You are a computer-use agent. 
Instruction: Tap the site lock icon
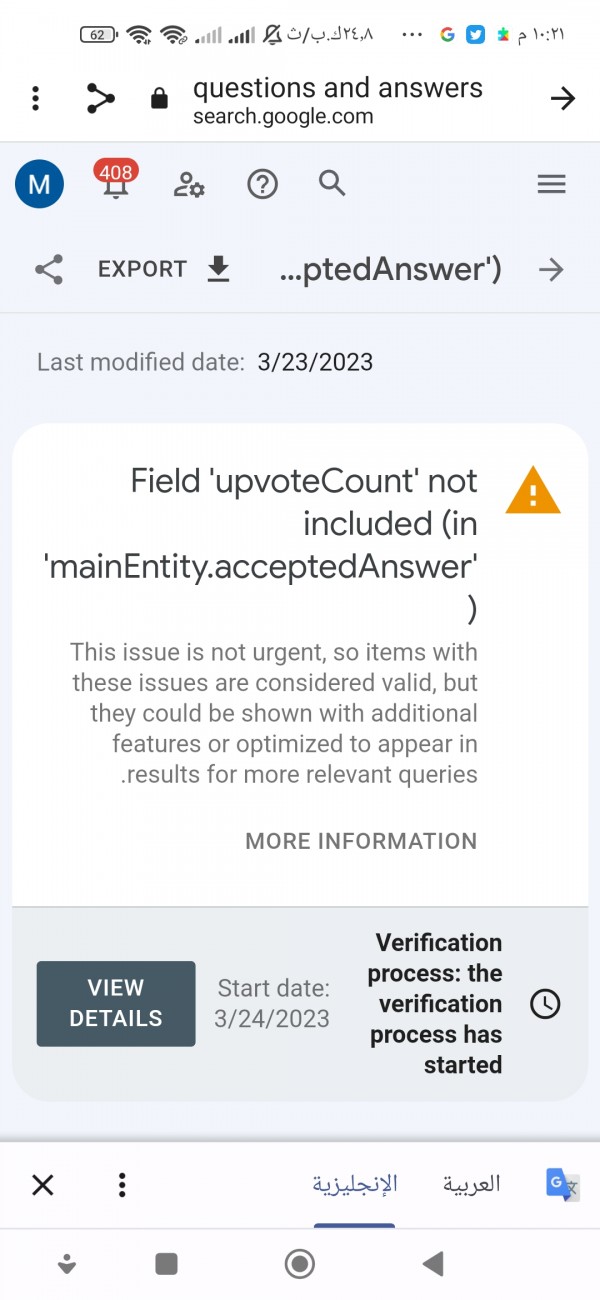pos(158,99)
